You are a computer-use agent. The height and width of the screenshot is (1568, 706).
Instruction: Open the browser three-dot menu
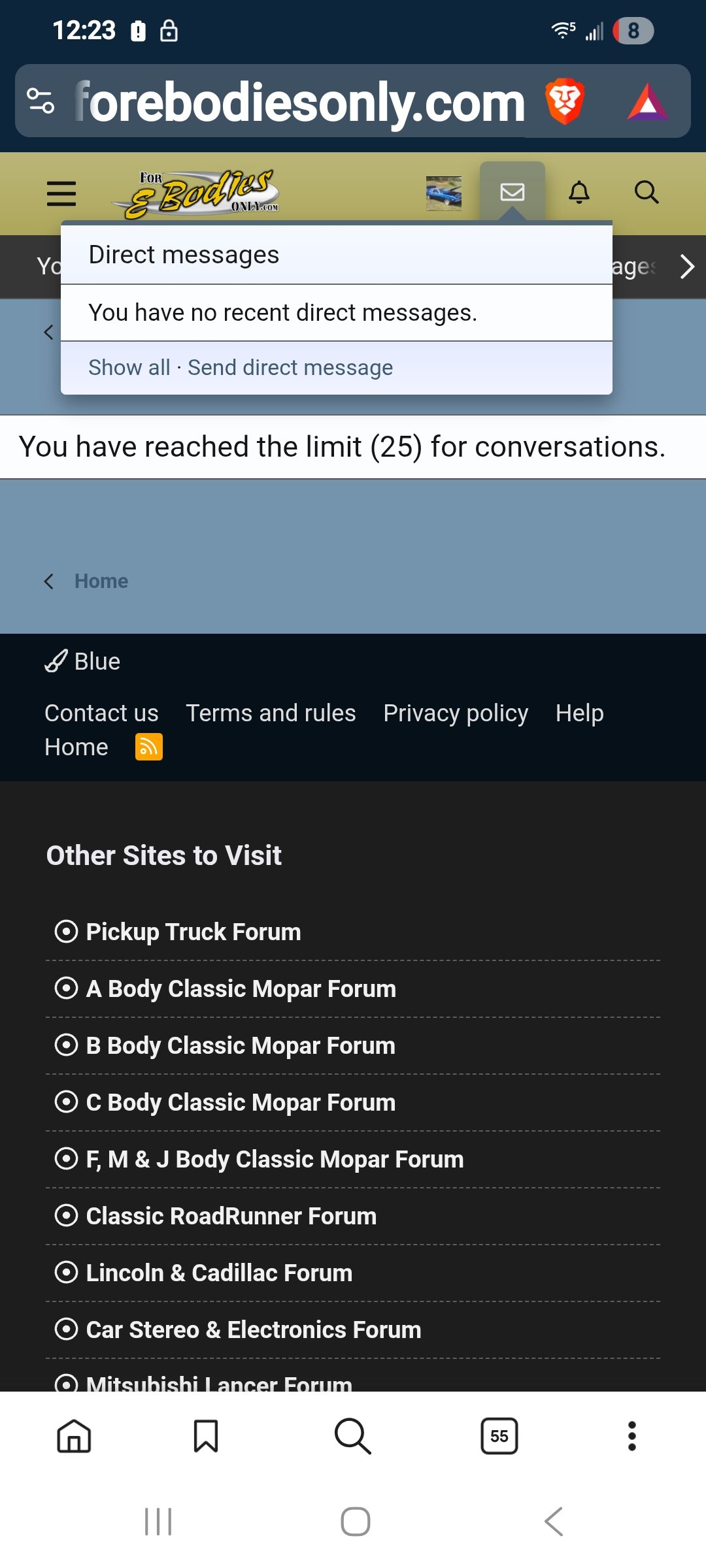(631, 1436)
